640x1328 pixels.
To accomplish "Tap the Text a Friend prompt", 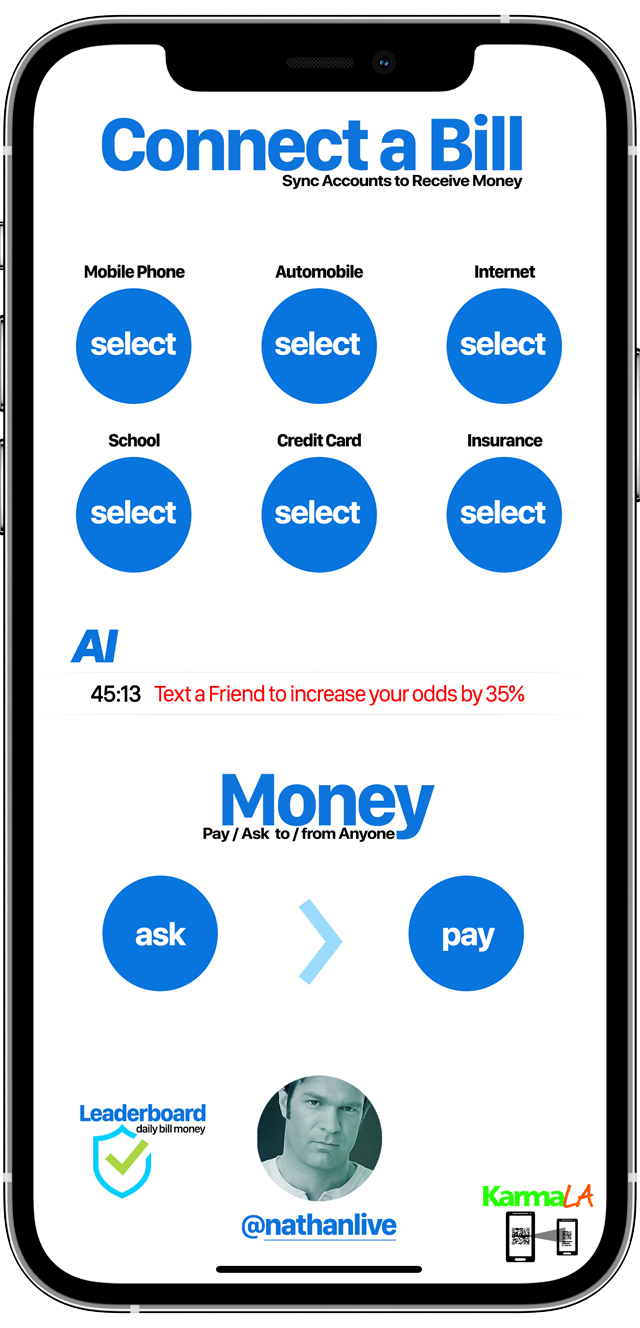I will 339,694.
